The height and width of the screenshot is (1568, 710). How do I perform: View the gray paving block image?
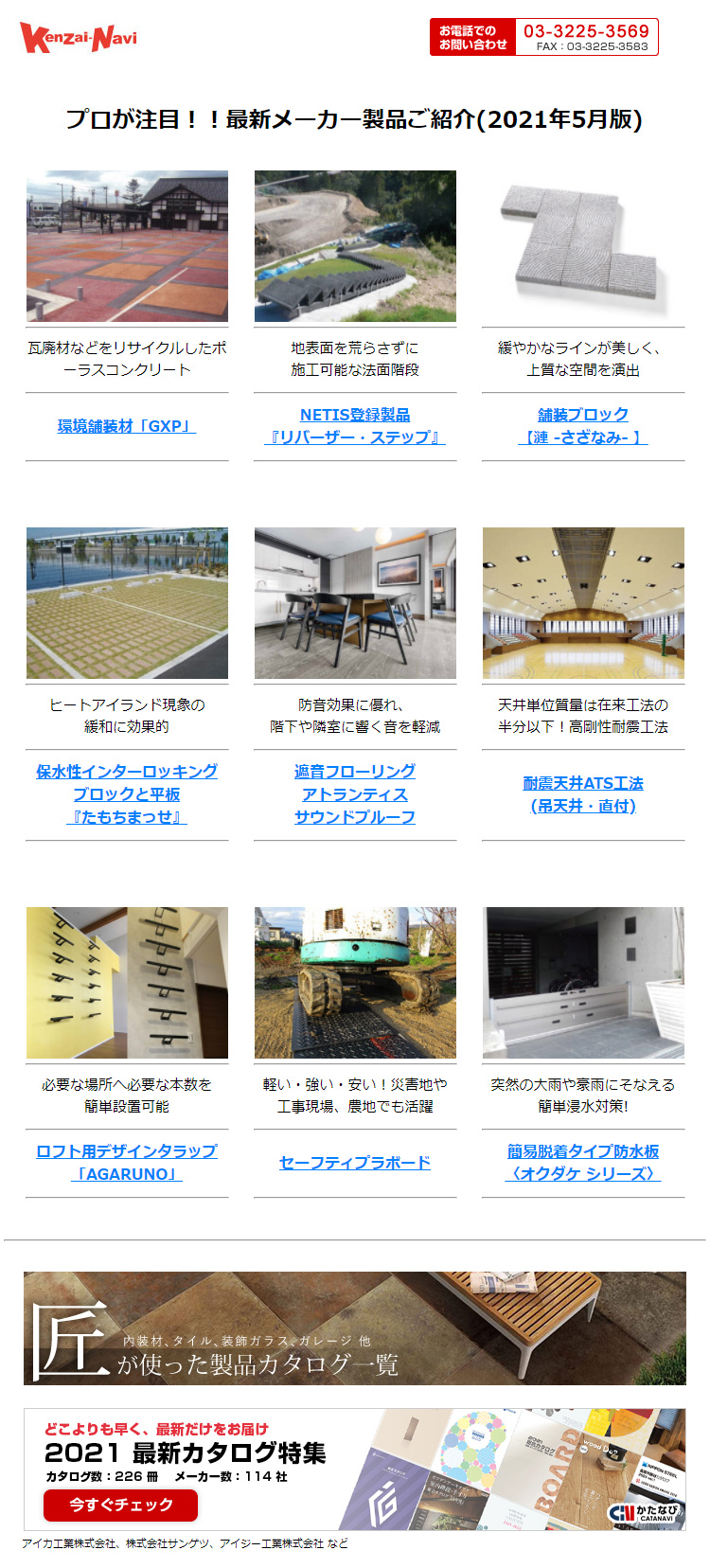coord(583,246)
